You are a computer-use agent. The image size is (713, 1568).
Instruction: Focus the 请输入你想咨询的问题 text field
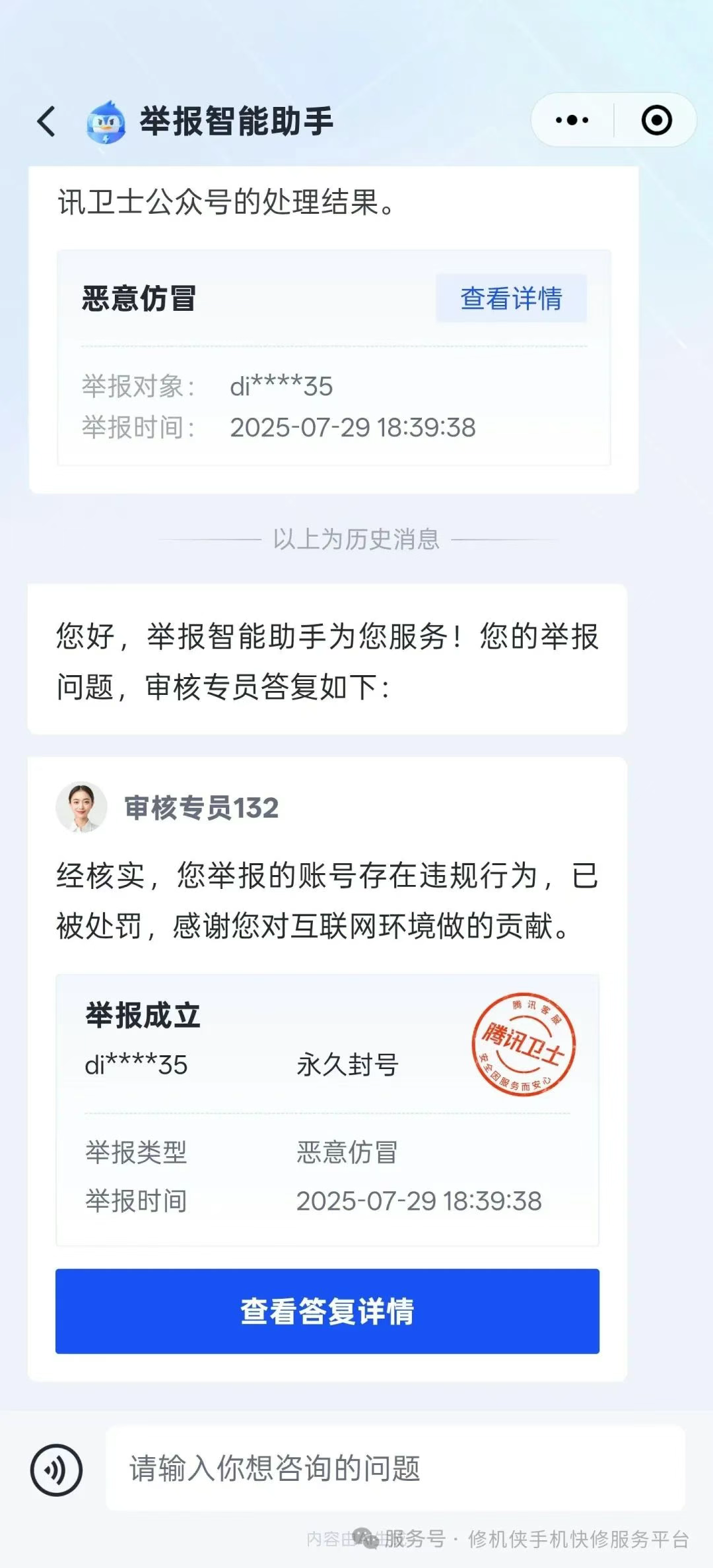[395, 1468]
